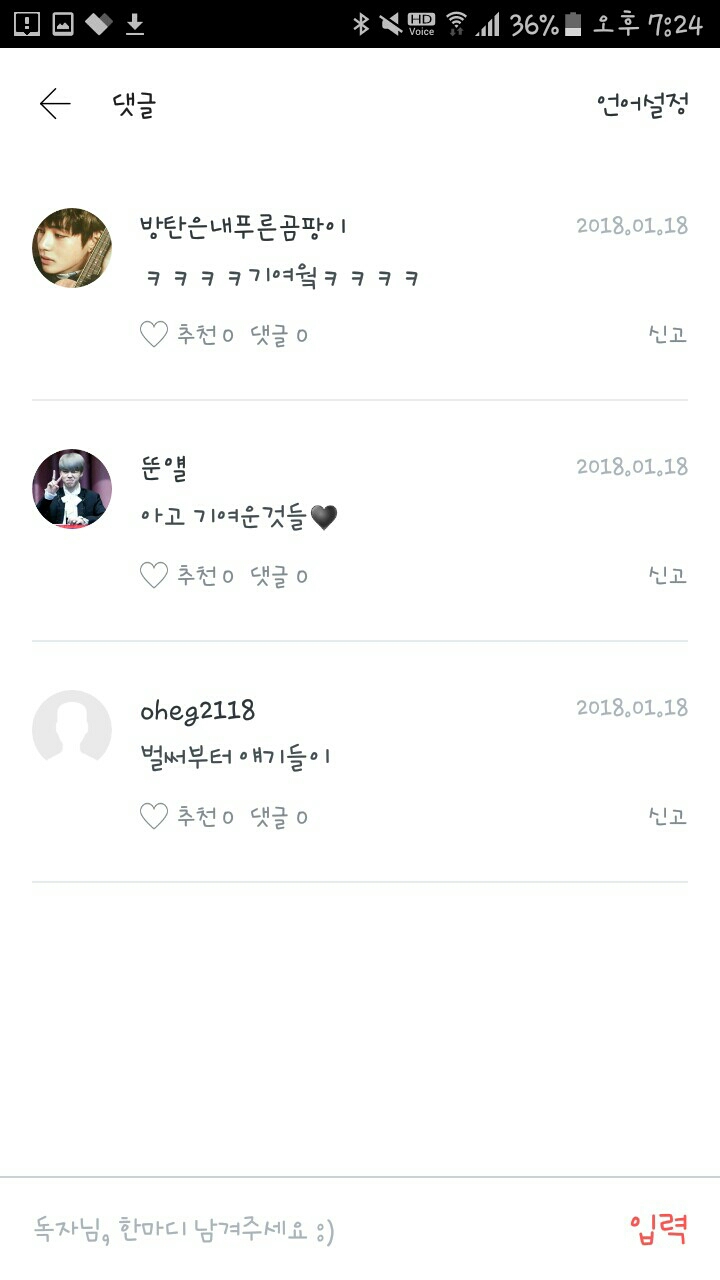Report oheg2118's comment with 신고
This screenshot has height=1280, width=720.
(x=667, y=816)
